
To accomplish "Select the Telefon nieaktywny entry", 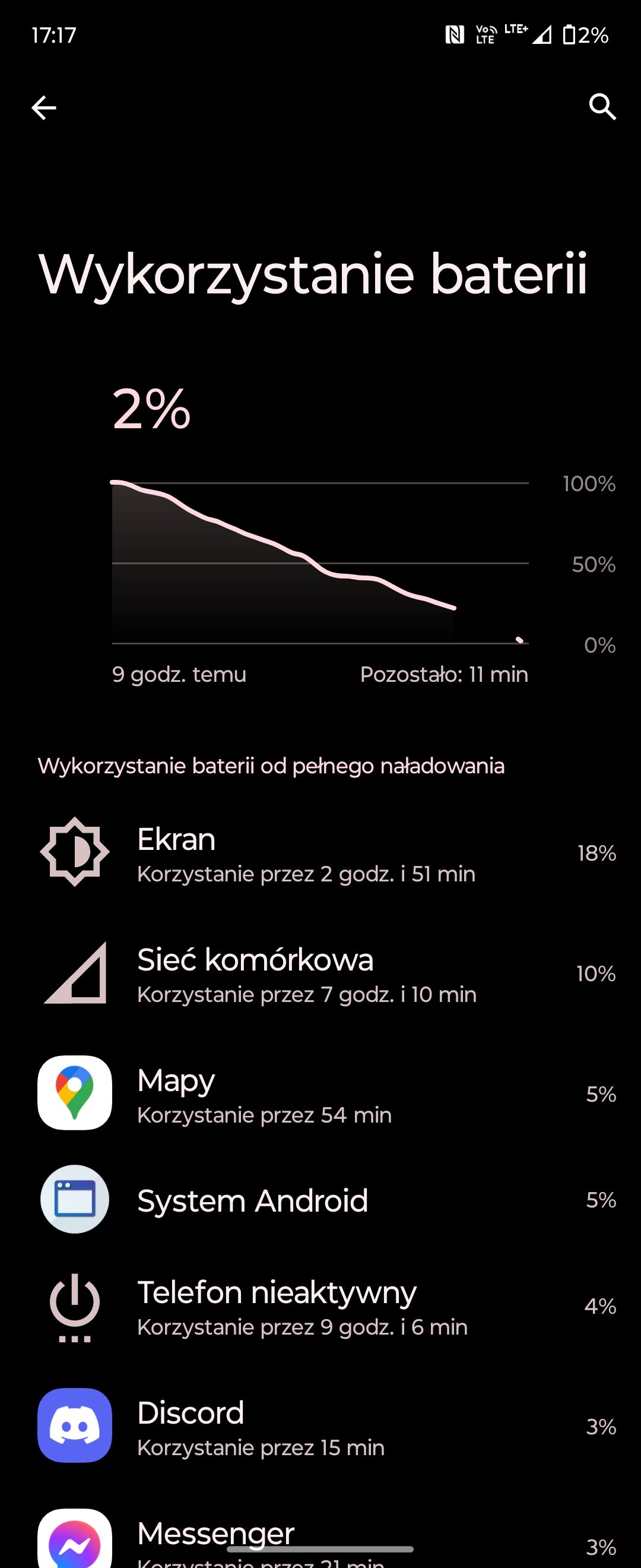I will click(x=320, y=1305).
